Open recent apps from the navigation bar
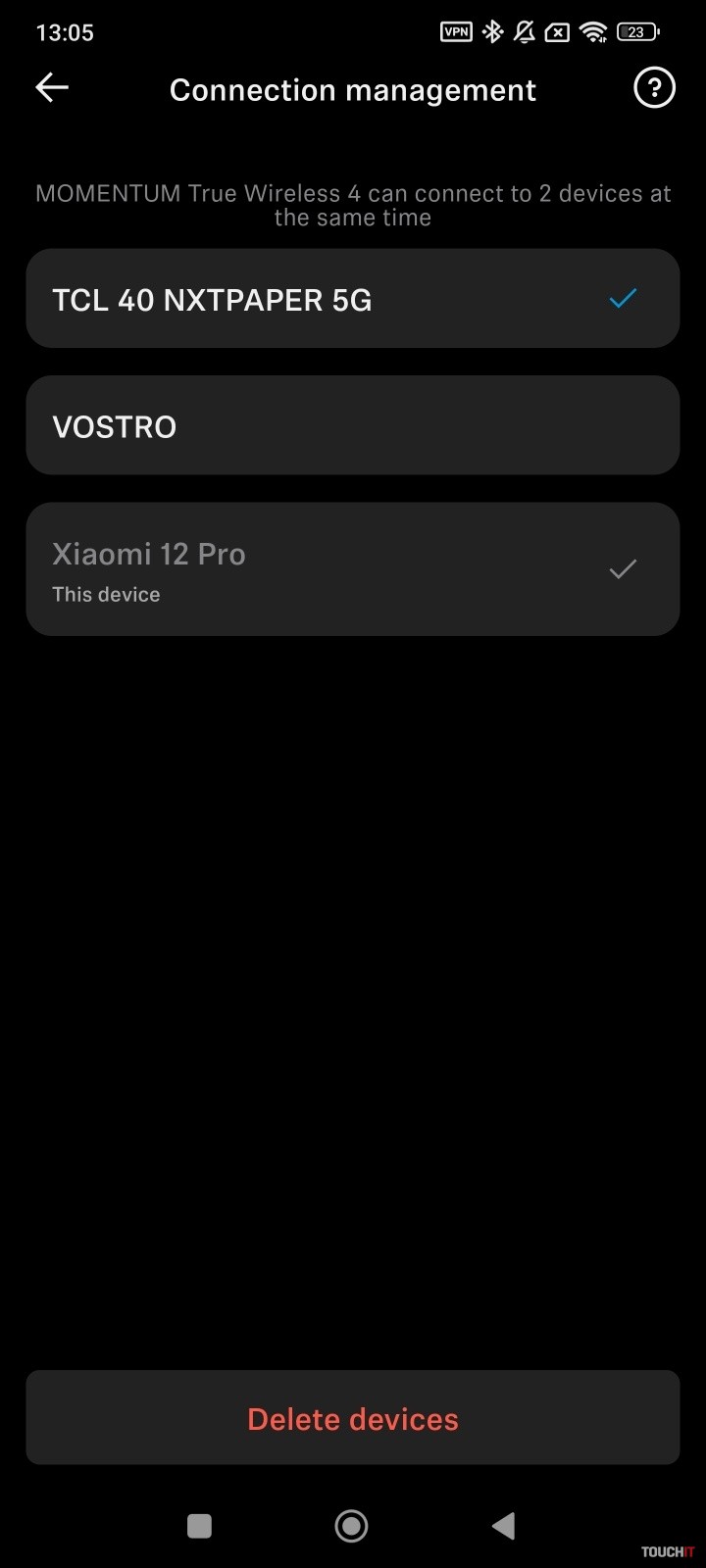The width and height of the screenshot is (706, 1568). [199, 1526]
